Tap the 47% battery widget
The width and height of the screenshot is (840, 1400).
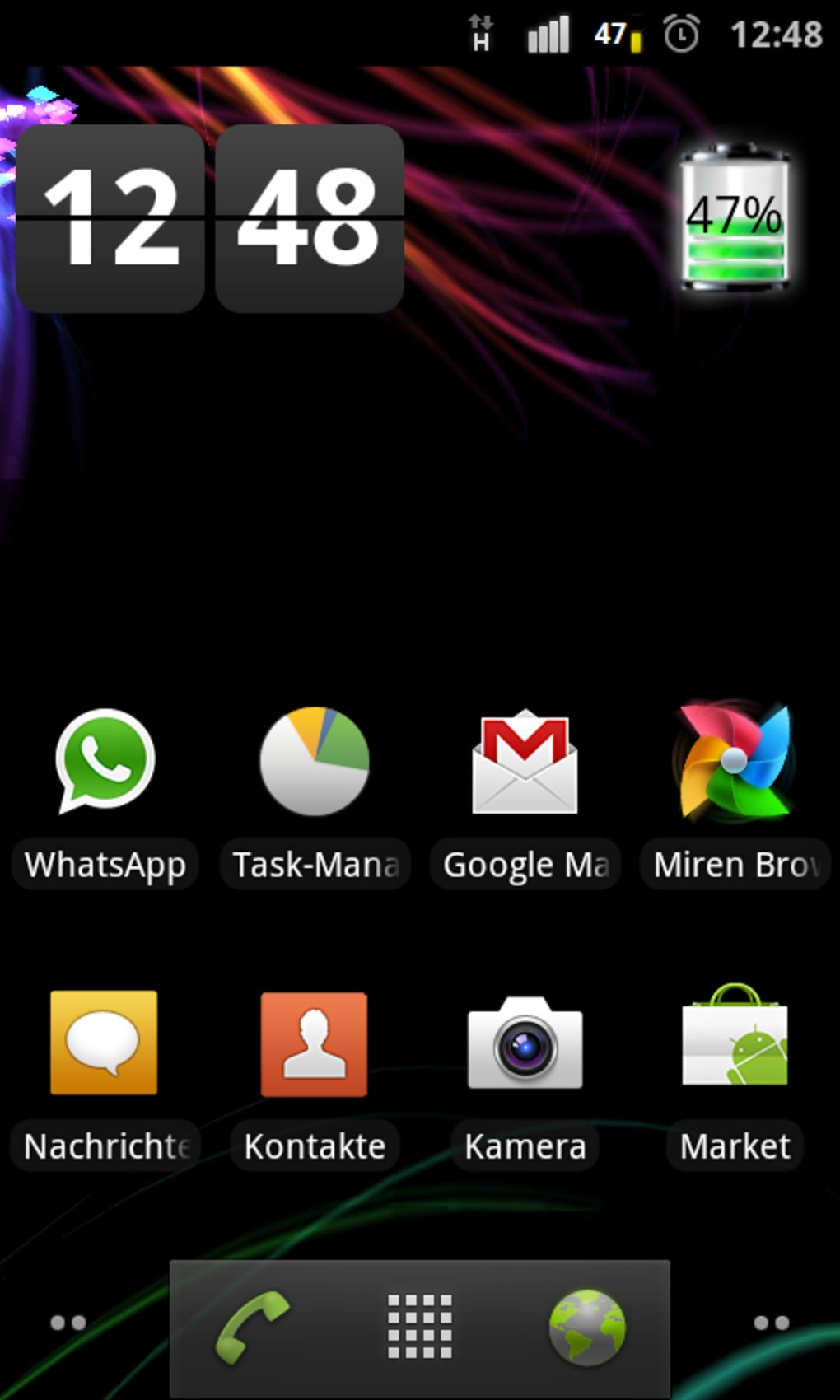point(734,218)
